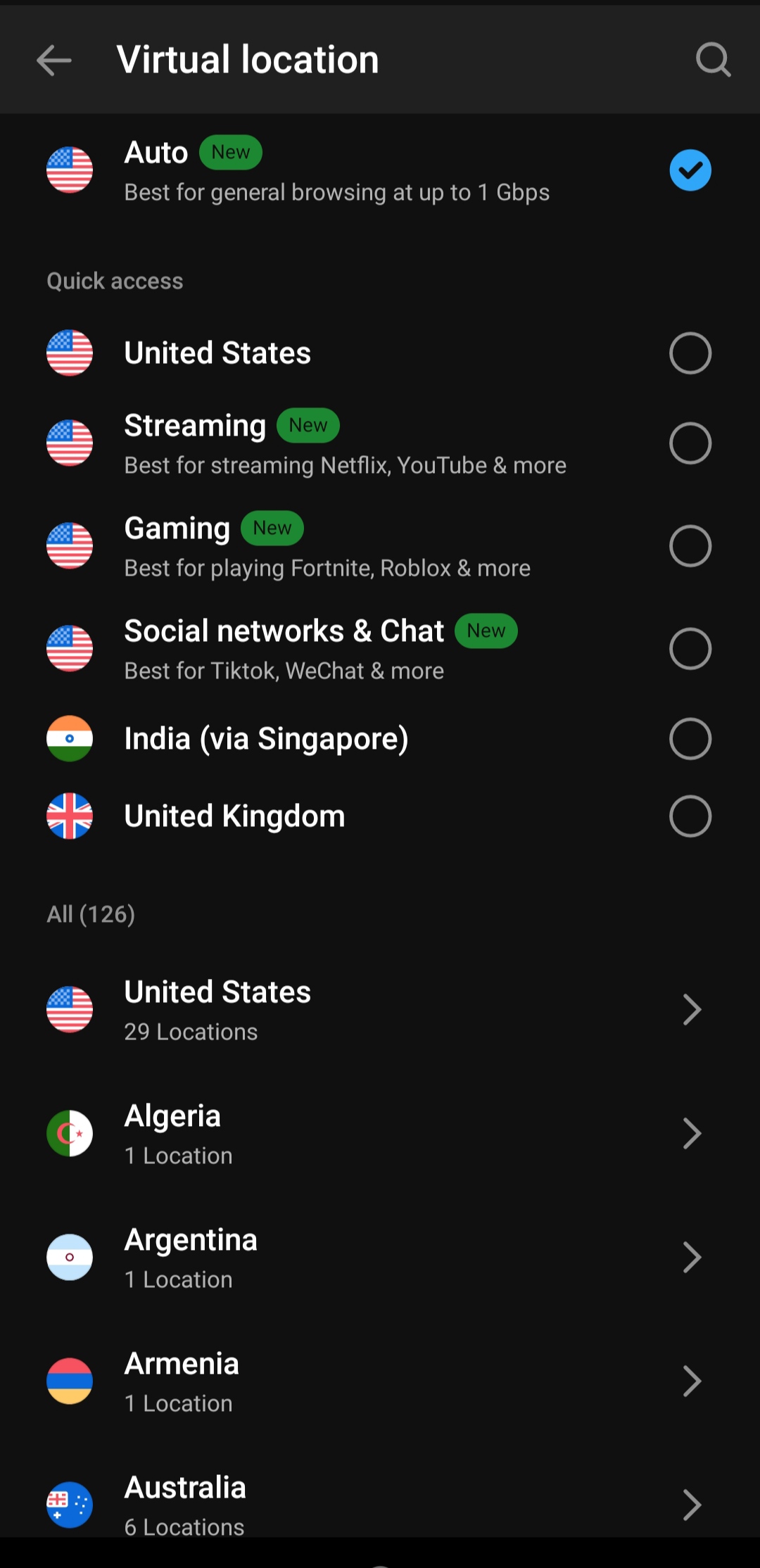Open the Armenia location details
The height and width of the screenshot is (1568, 760).
[380, 1381]
